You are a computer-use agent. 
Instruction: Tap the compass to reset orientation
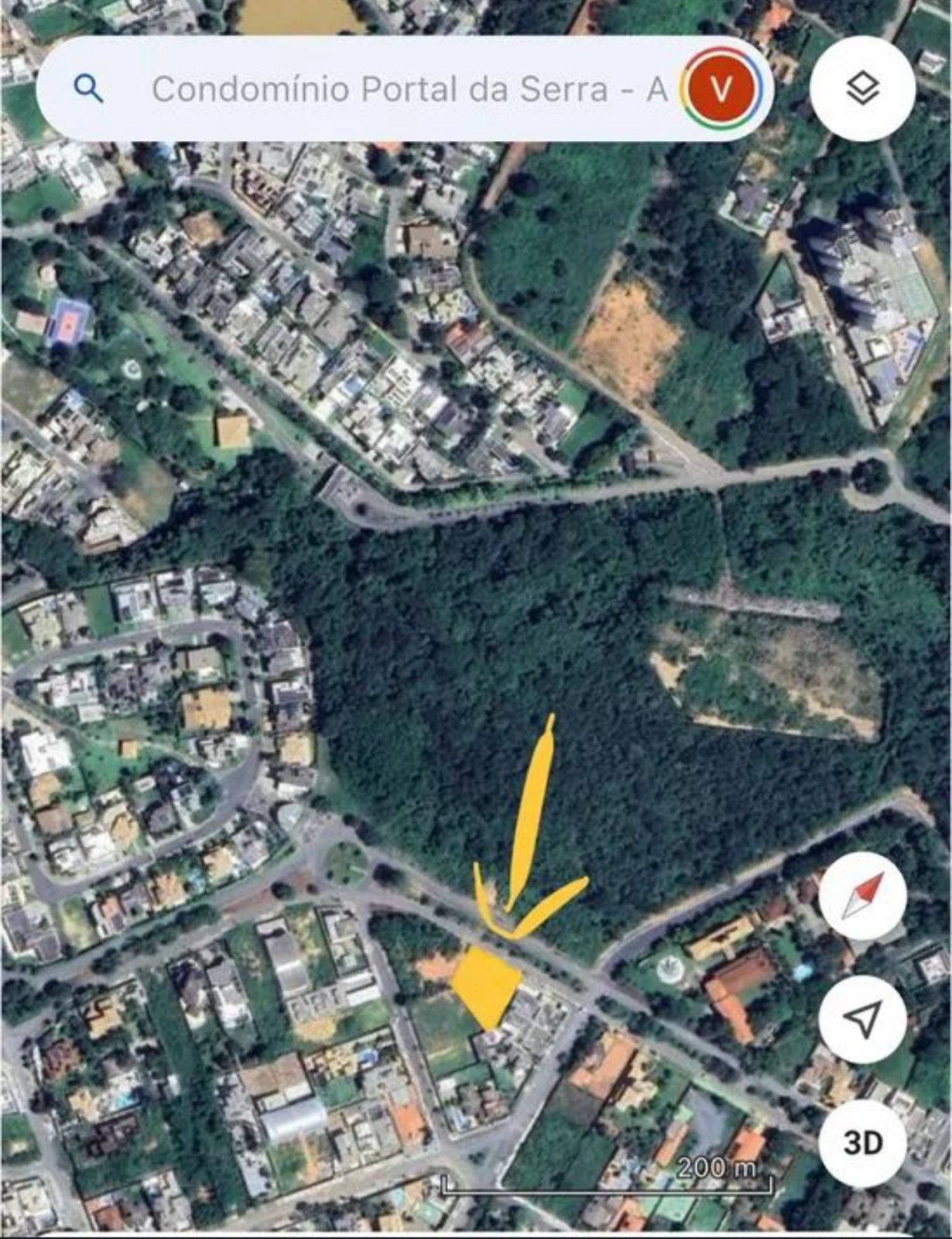tap(862, 897)
